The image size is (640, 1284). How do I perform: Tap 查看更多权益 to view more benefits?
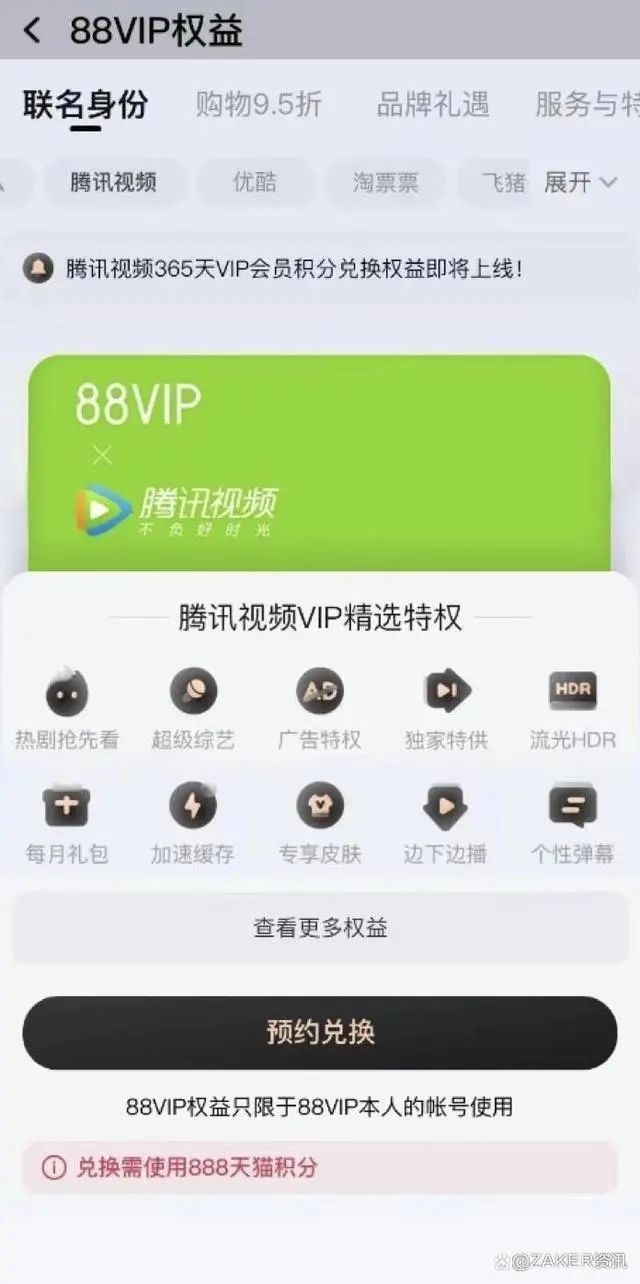[320, 928]
